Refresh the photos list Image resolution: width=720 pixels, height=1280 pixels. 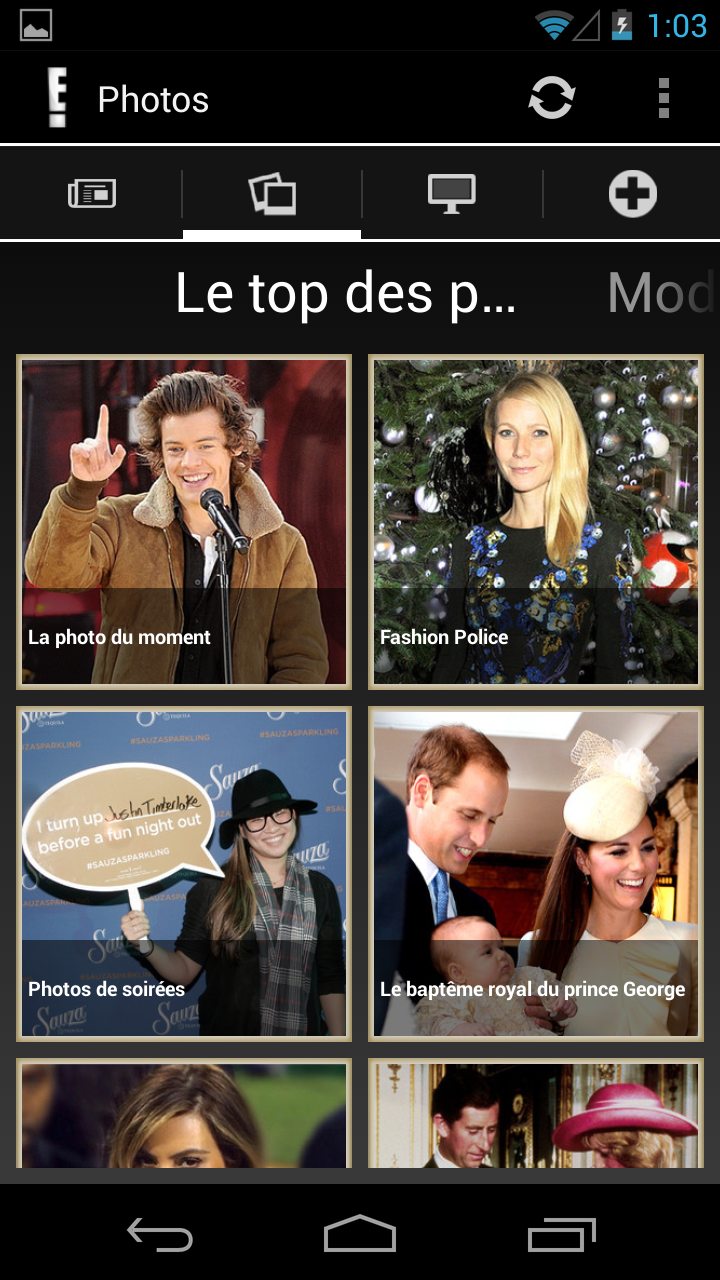click(552, 99)
